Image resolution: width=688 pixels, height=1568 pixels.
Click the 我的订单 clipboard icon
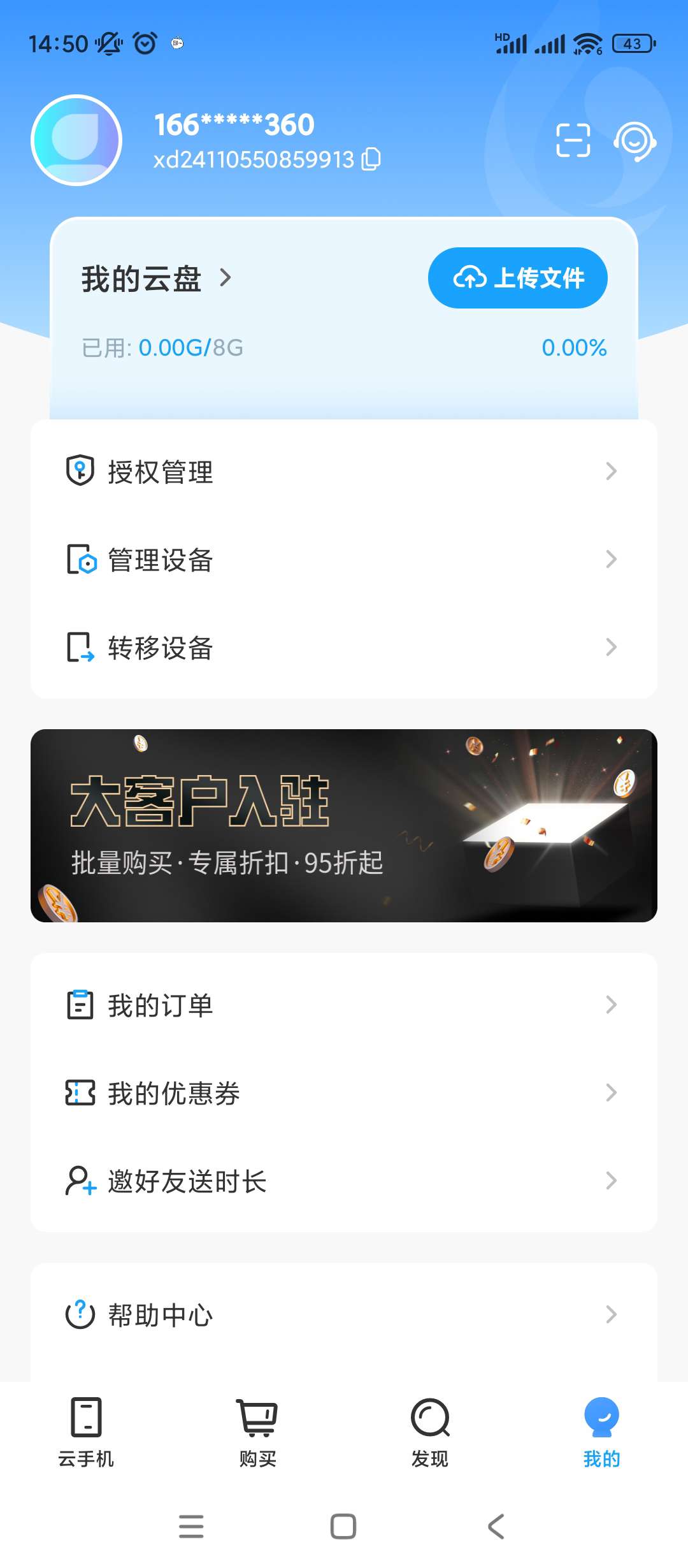(79, 1006)
